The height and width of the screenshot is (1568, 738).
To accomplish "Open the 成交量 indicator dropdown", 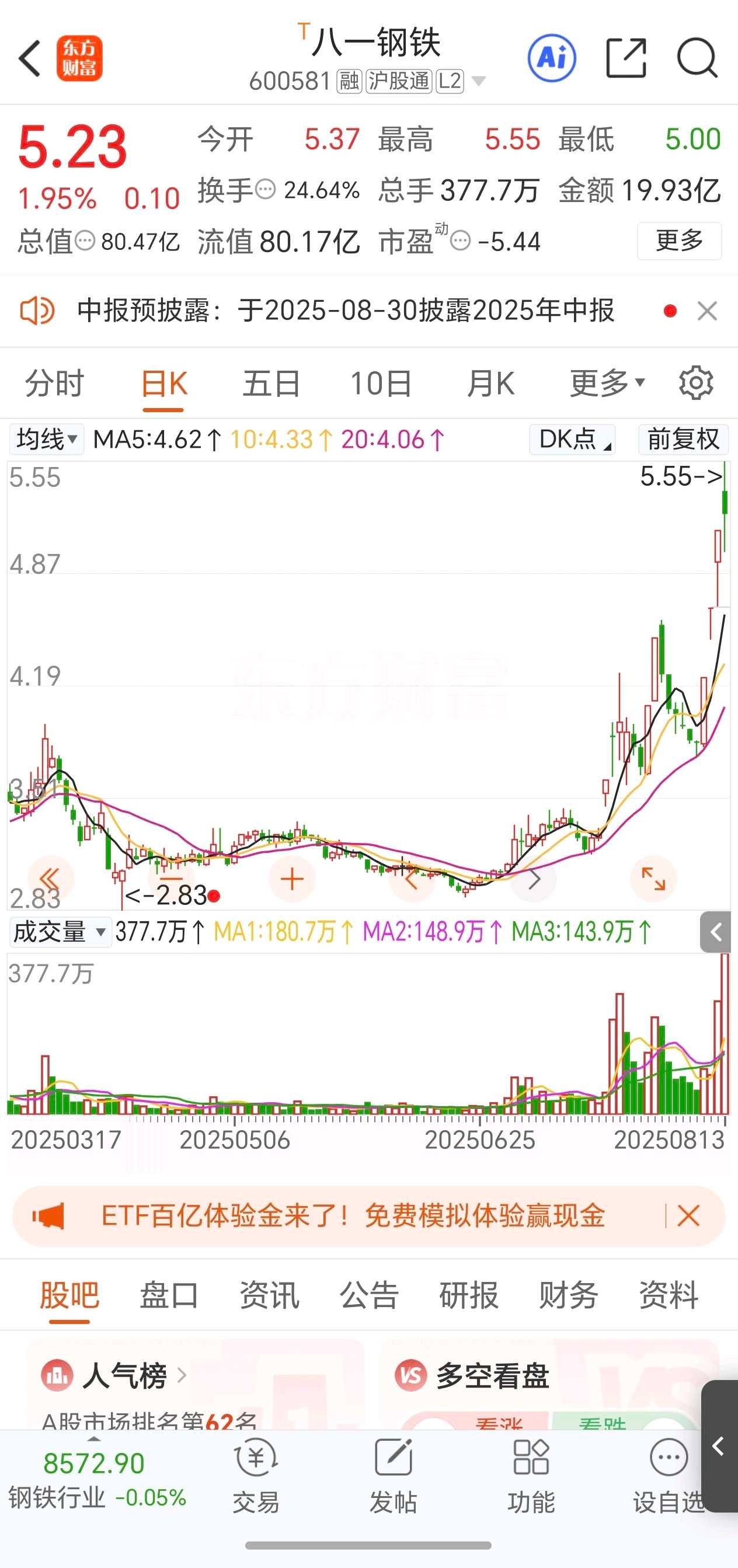I will (x=60, y=932).
